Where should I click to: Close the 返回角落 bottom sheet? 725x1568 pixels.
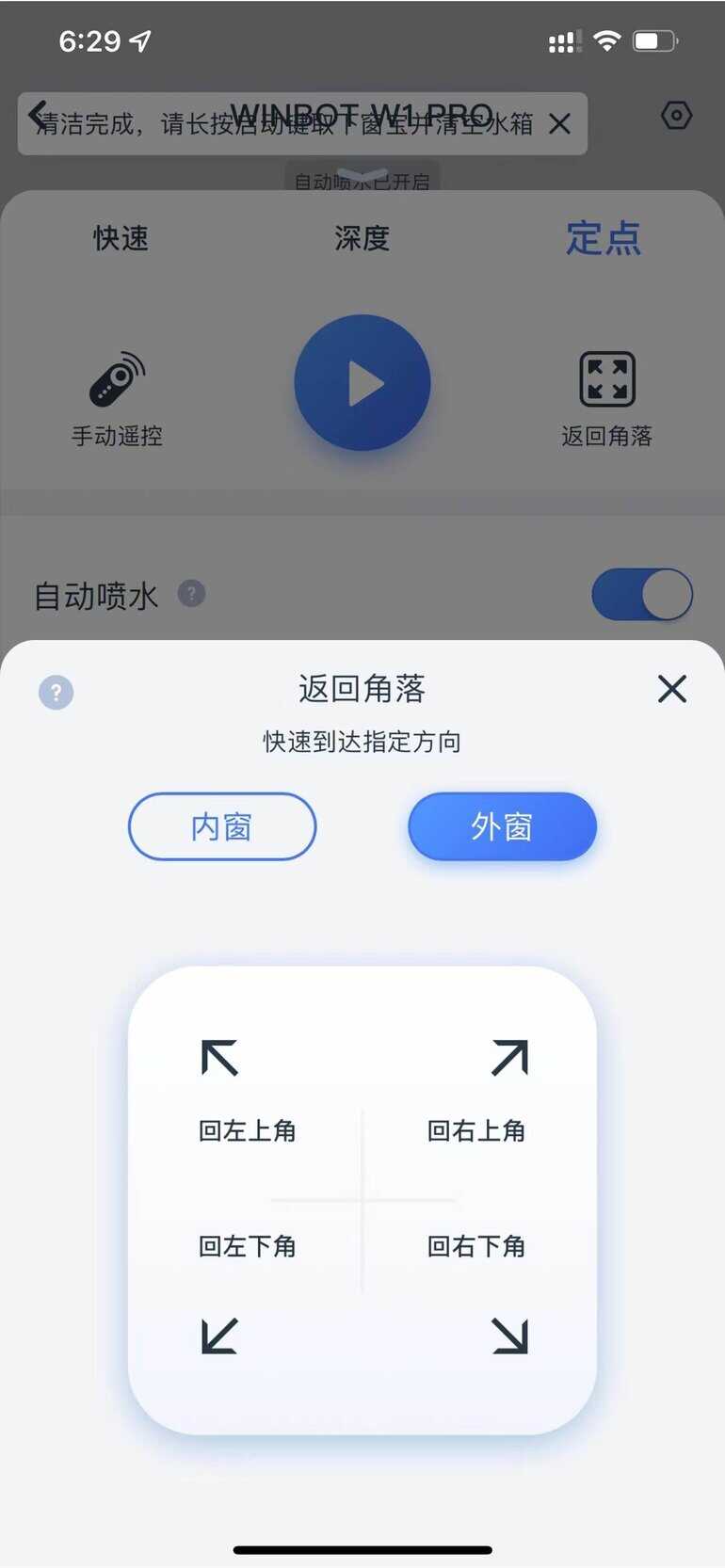(671, 689)
